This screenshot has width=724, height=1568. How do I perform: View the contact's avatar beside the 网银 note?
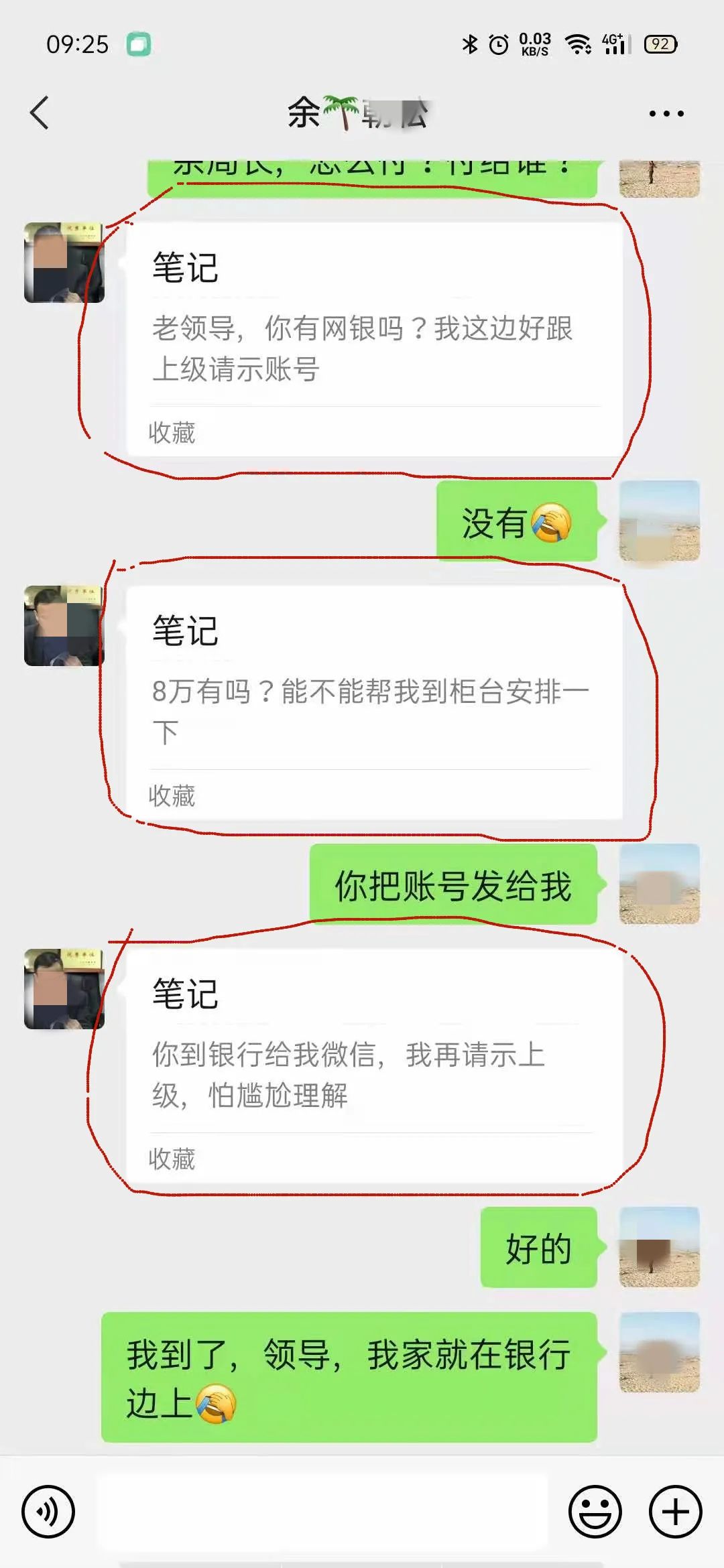point(64,263)
